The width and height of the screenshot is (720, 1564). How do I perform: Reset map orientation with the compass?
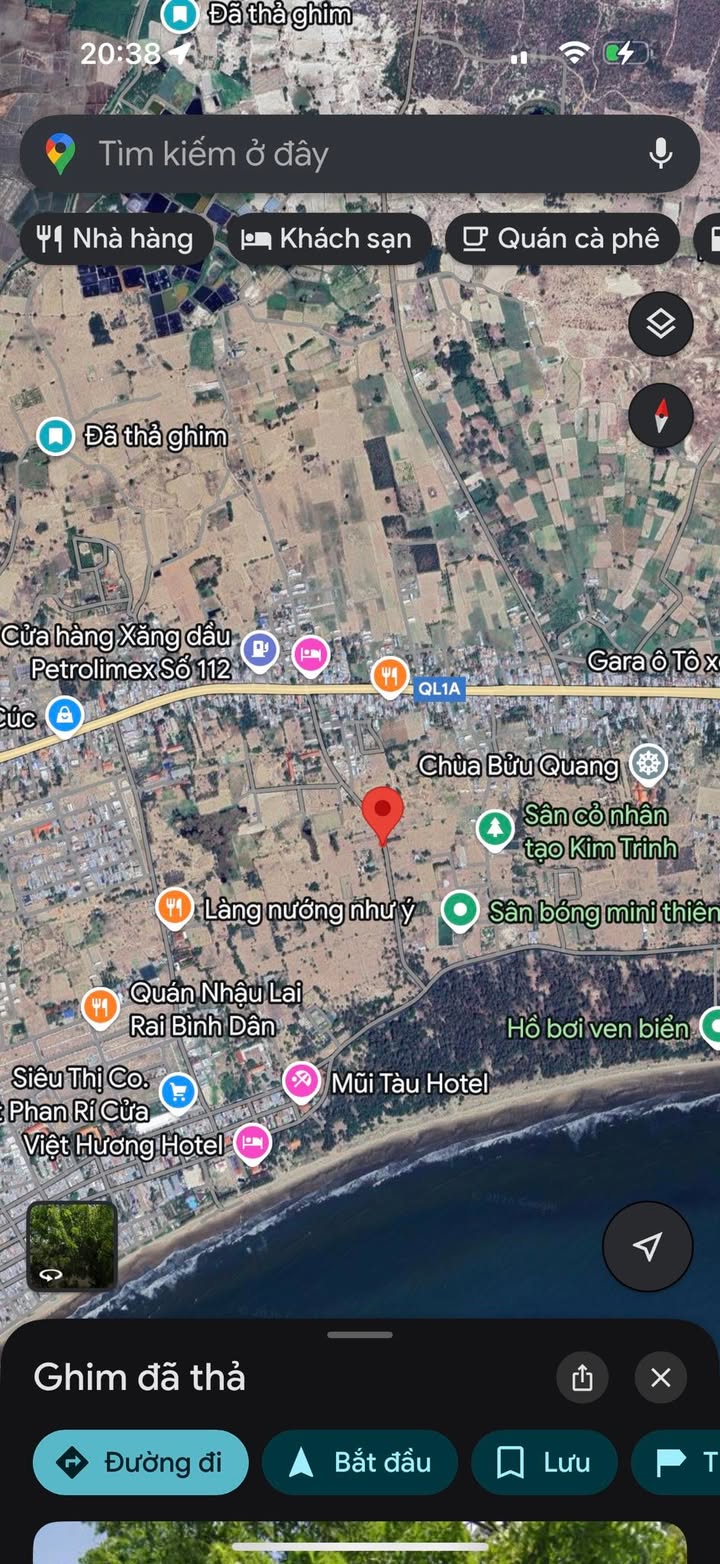click(660, 415)
